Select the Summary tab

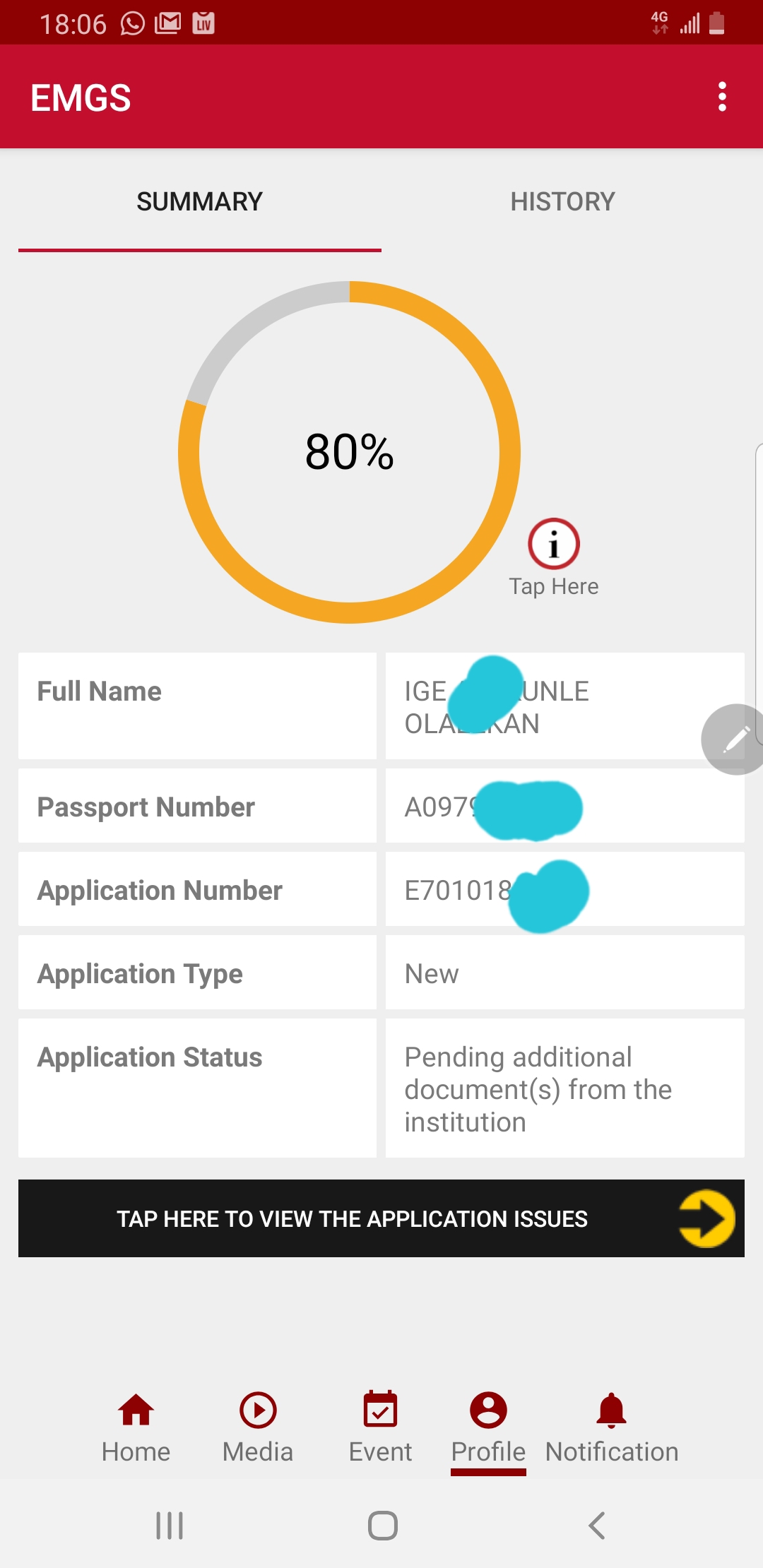point(199,202)
